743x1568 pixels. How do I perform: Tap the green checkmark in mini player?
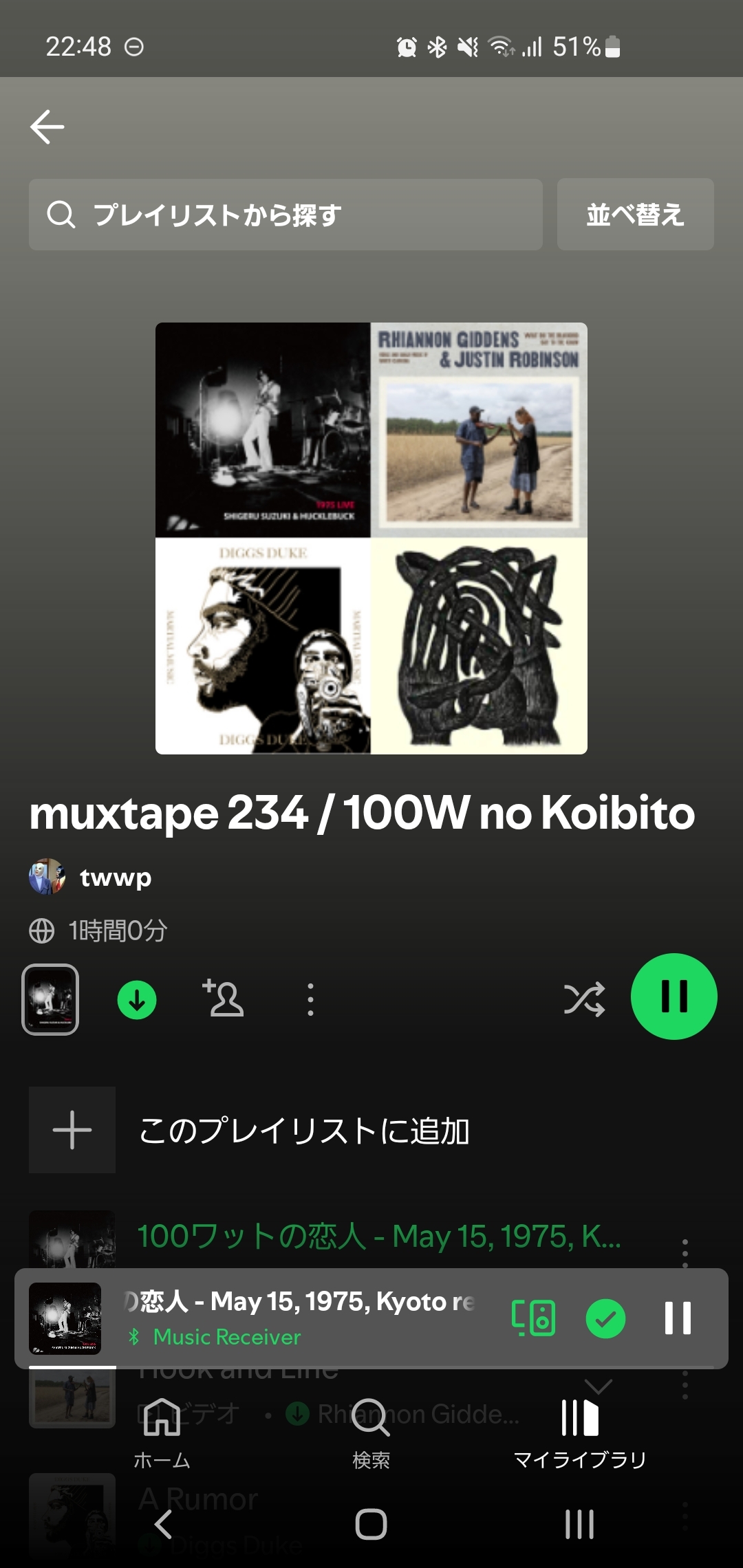[x=605, y=1318]
